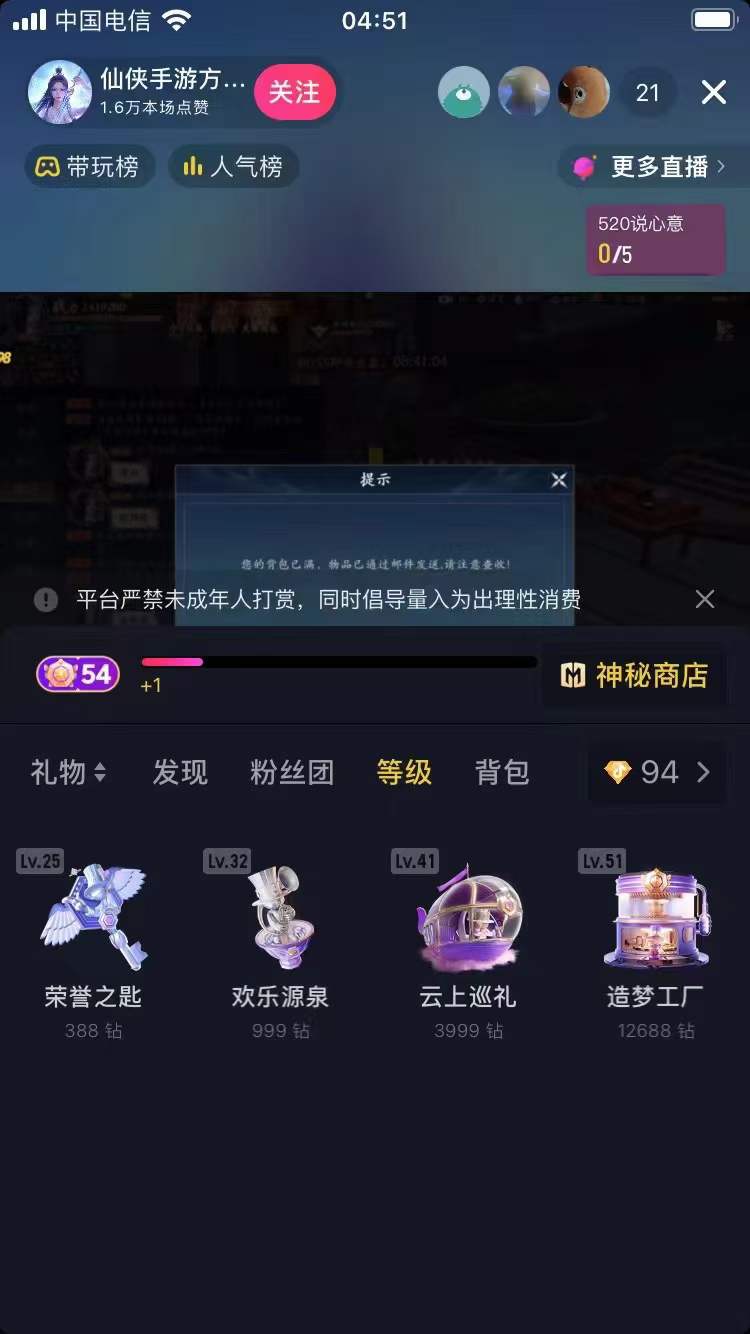Choose the 云上巡礼 gift

(x=468, y=930)
